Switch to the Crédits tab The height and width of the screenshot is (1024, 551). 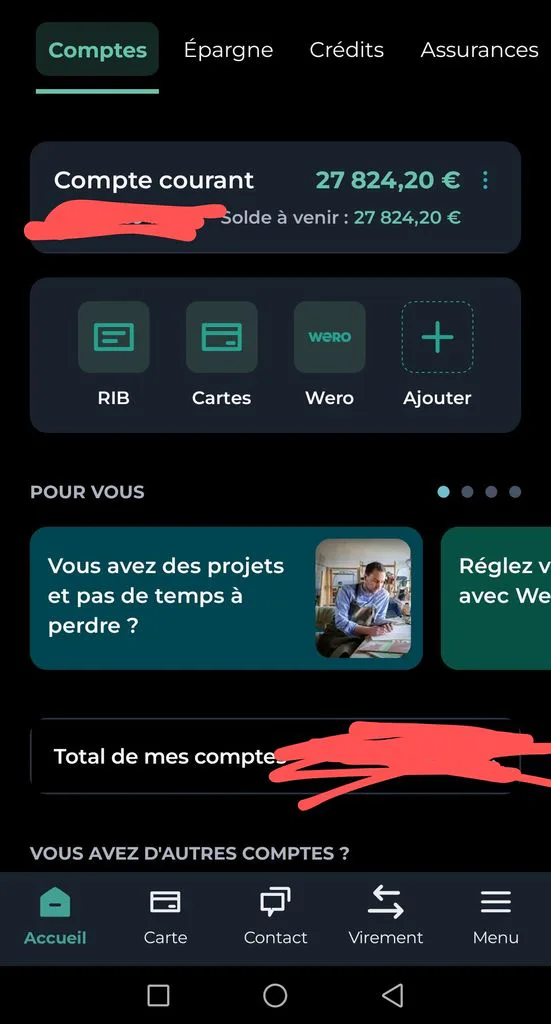(x=347, y=50)
